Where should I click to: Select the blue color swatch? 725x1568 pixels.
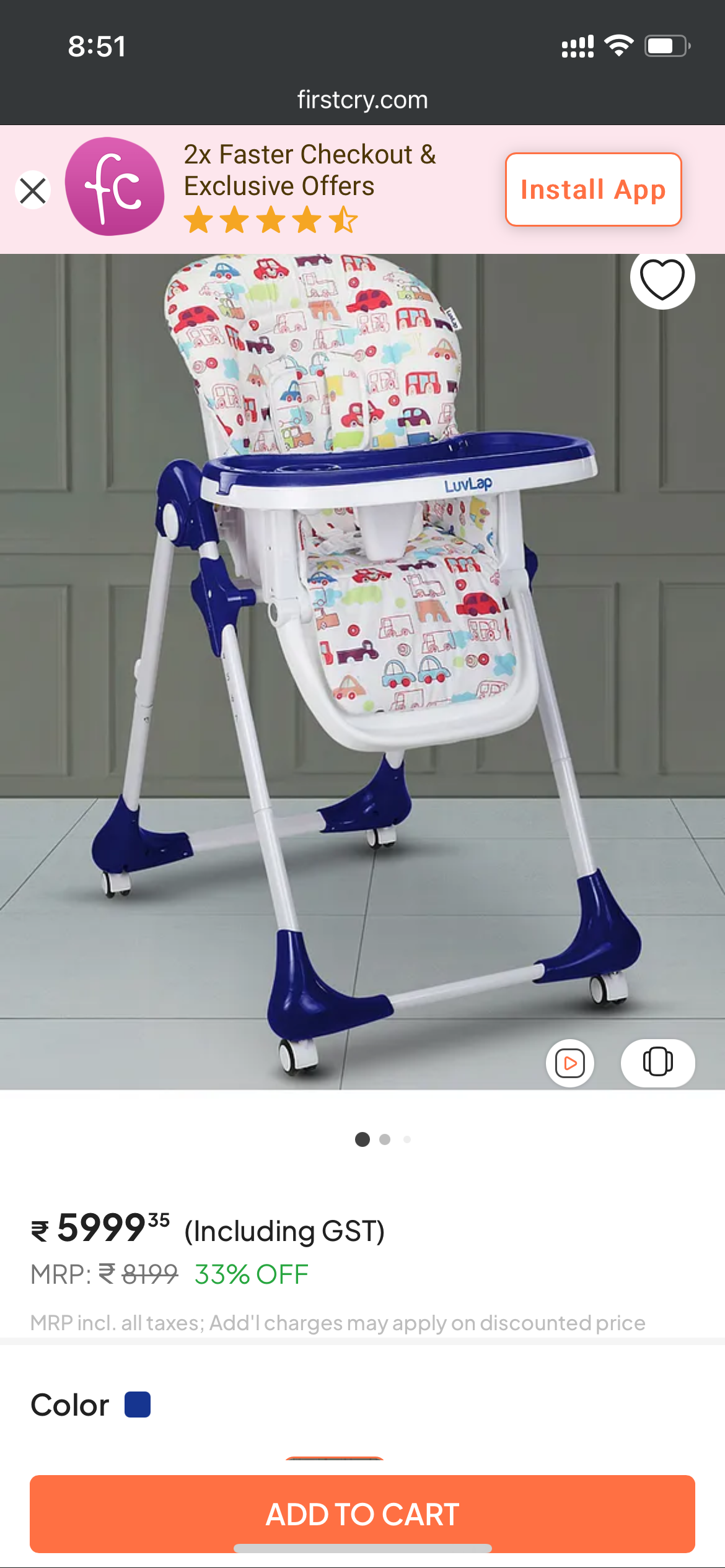(138, 1405)
